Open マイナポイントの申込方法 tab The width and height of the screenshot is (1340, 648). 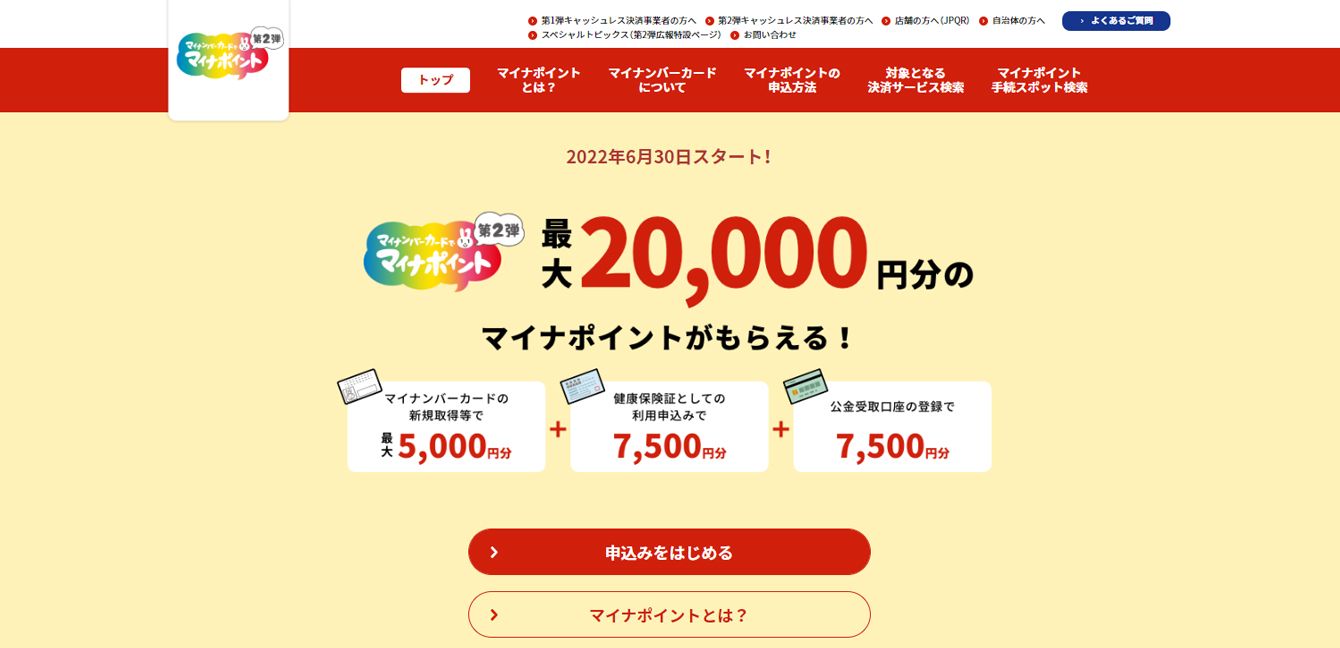coord(791,80)
